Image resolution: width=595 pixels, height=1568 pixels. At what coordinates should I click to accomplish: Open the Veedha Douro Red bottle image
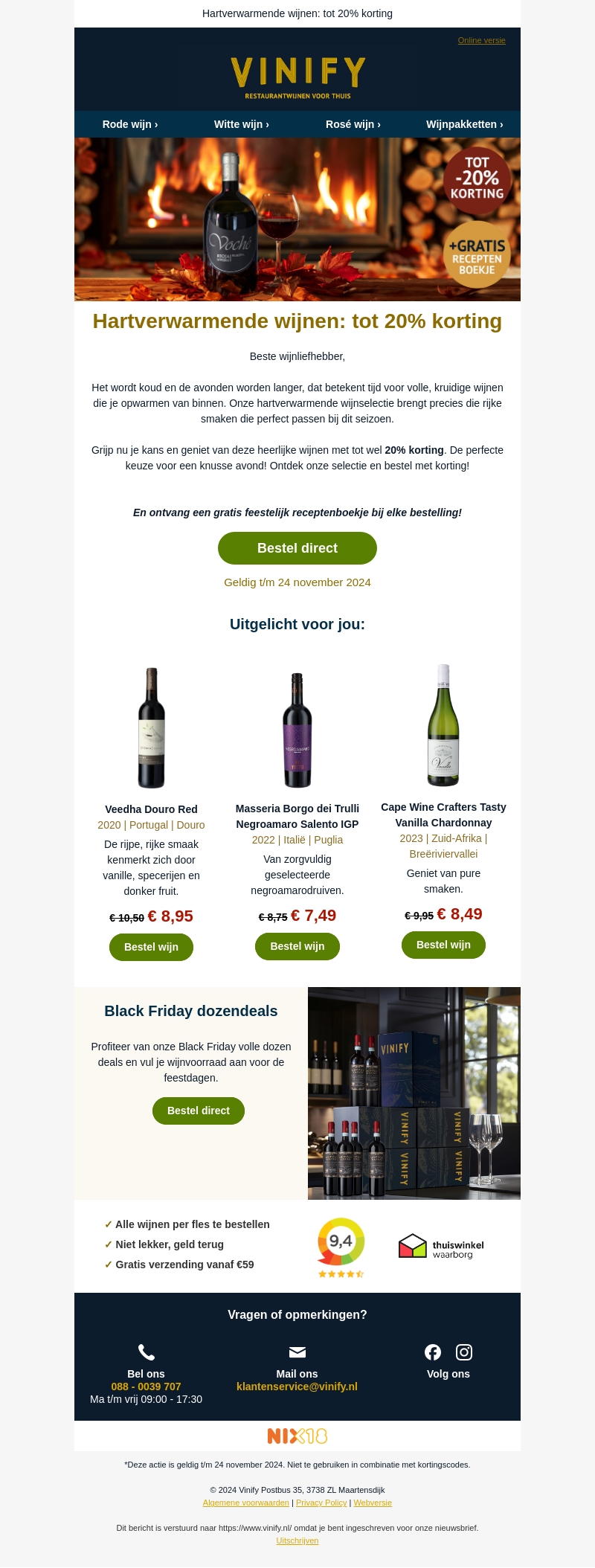point(151,727)
